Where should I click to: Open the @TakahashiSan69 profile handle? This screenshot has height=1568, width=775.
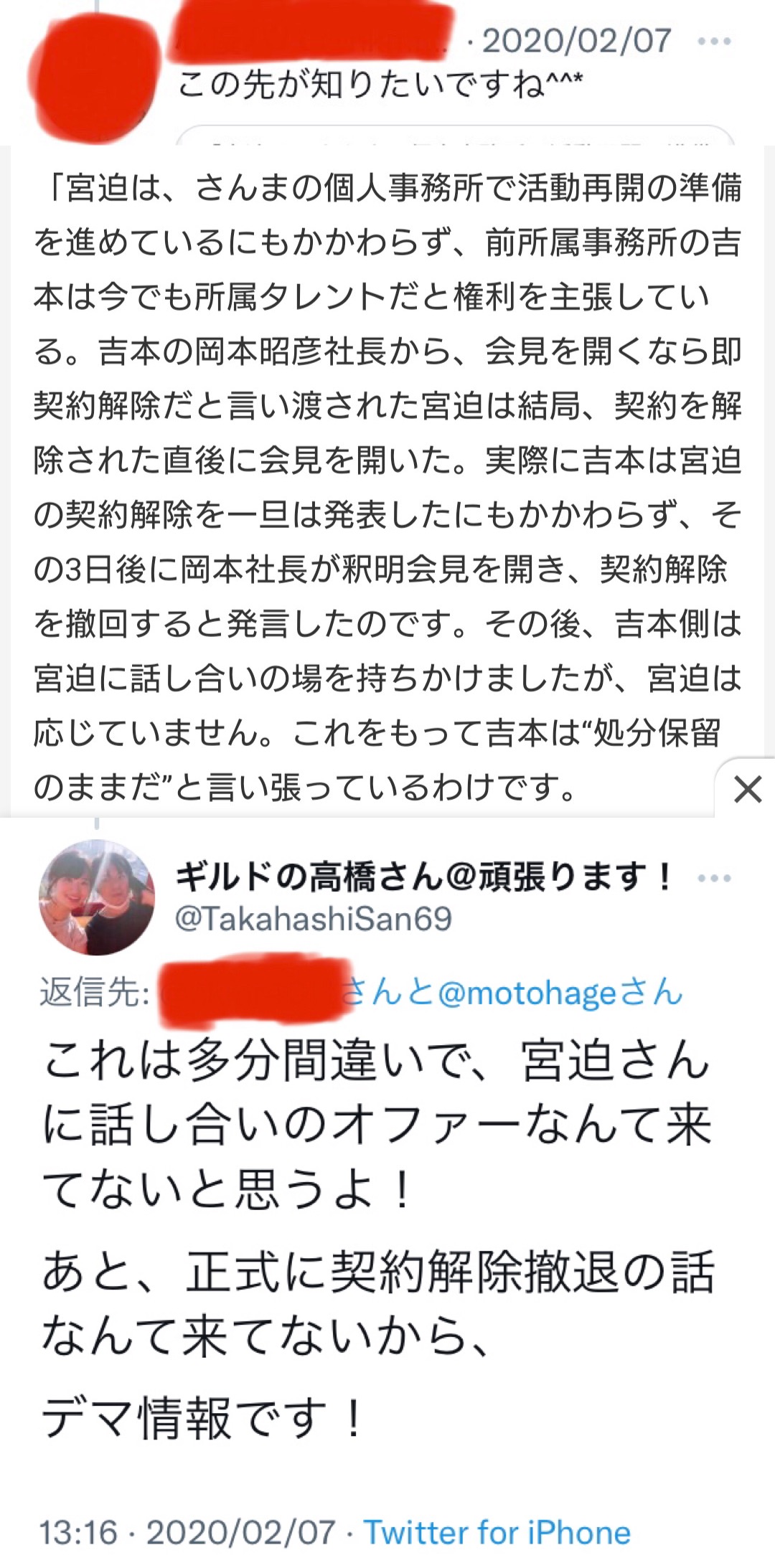(314, 919)
